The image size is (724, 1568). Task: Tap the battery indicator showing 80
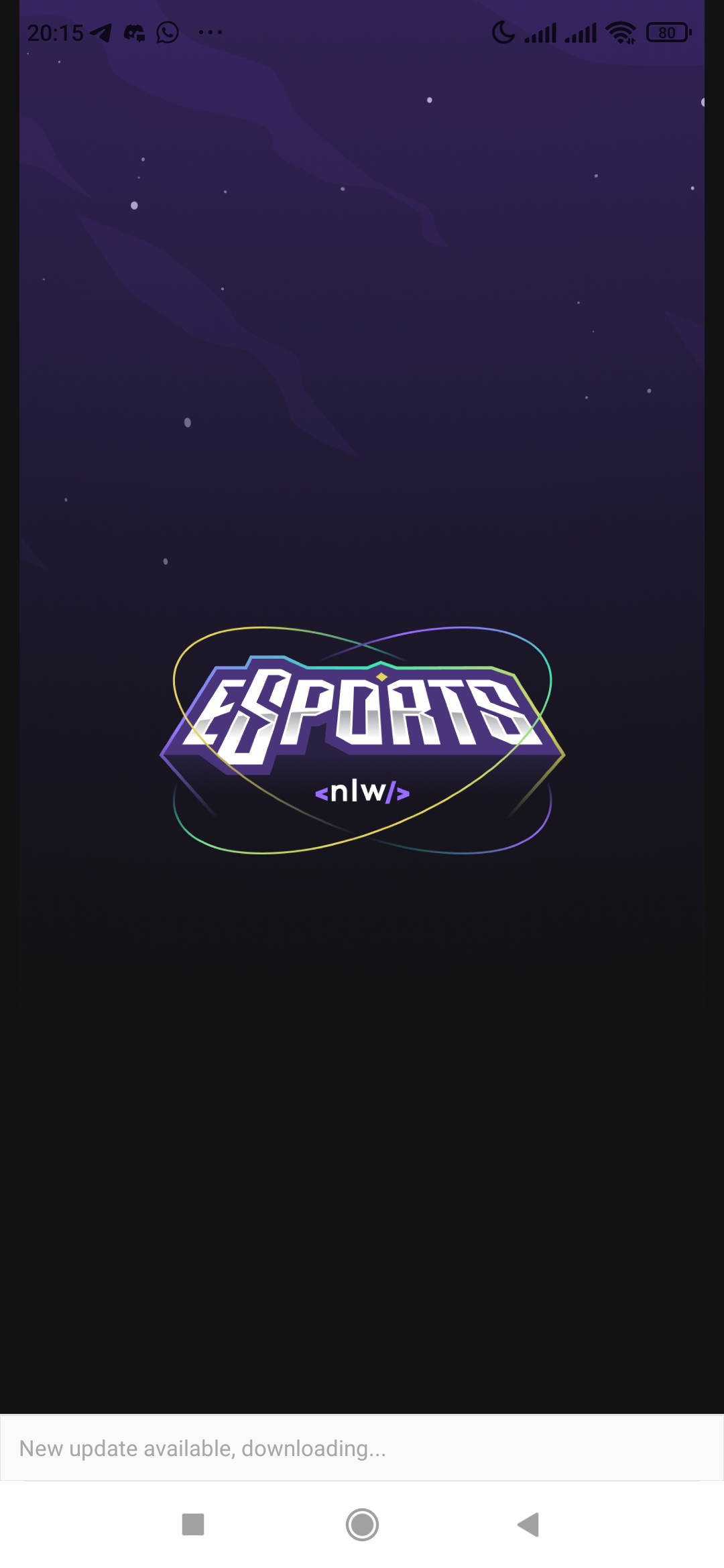[x=667, y=31]
